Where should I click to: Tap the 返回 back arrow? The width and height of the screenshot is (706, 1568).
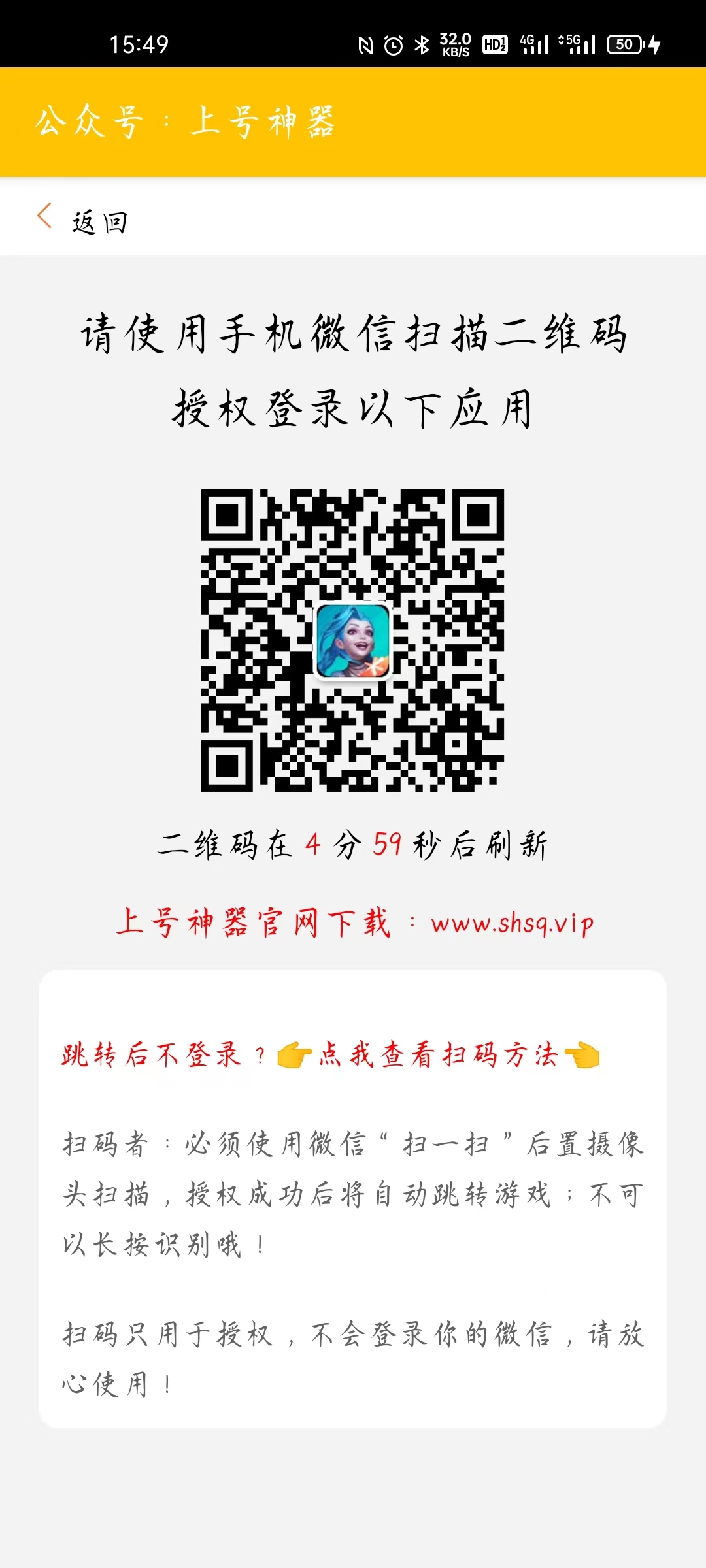pyautogui.click(x=46, y=217)
